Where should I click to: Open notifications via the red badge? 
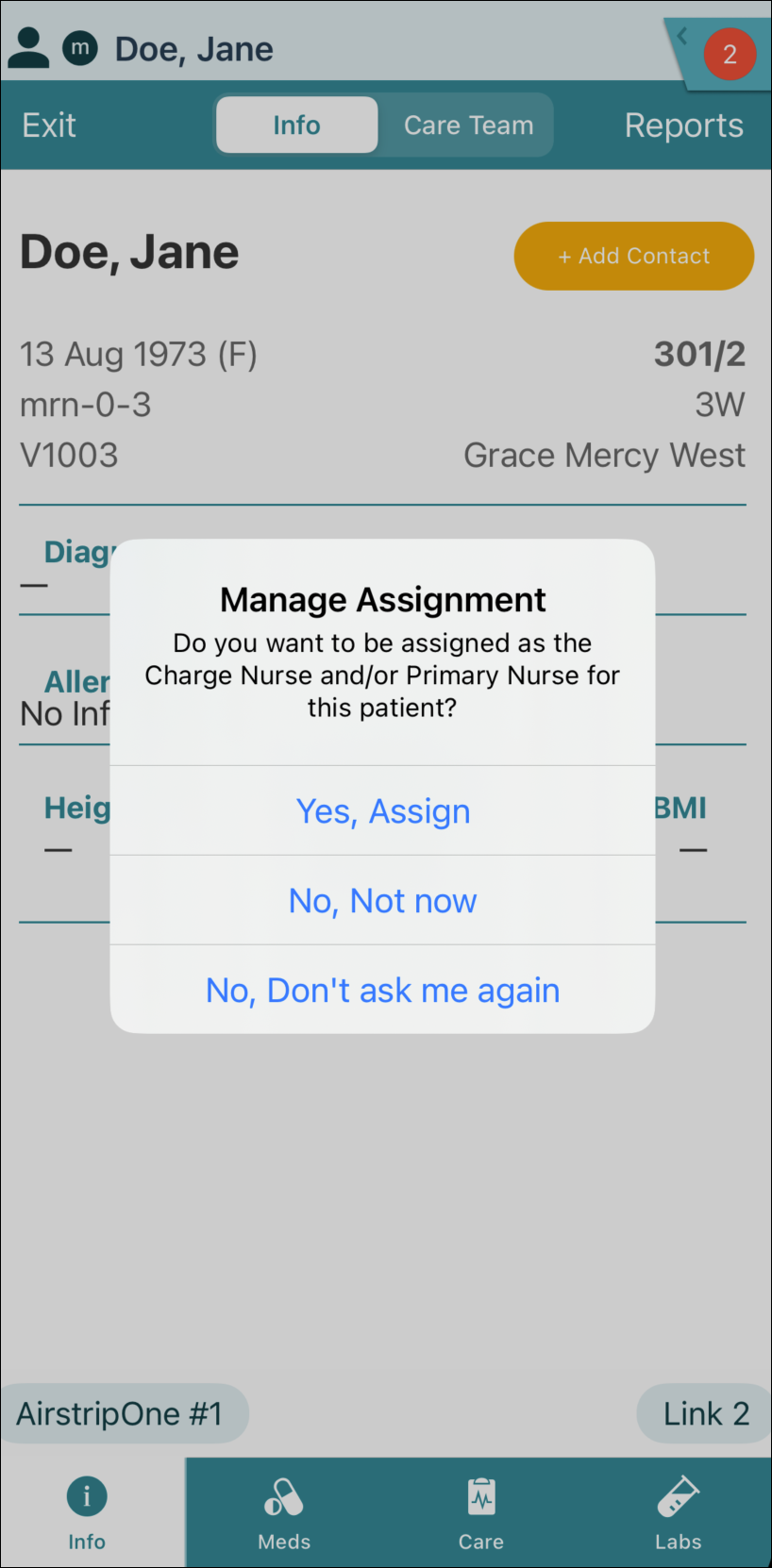[730, 55]
